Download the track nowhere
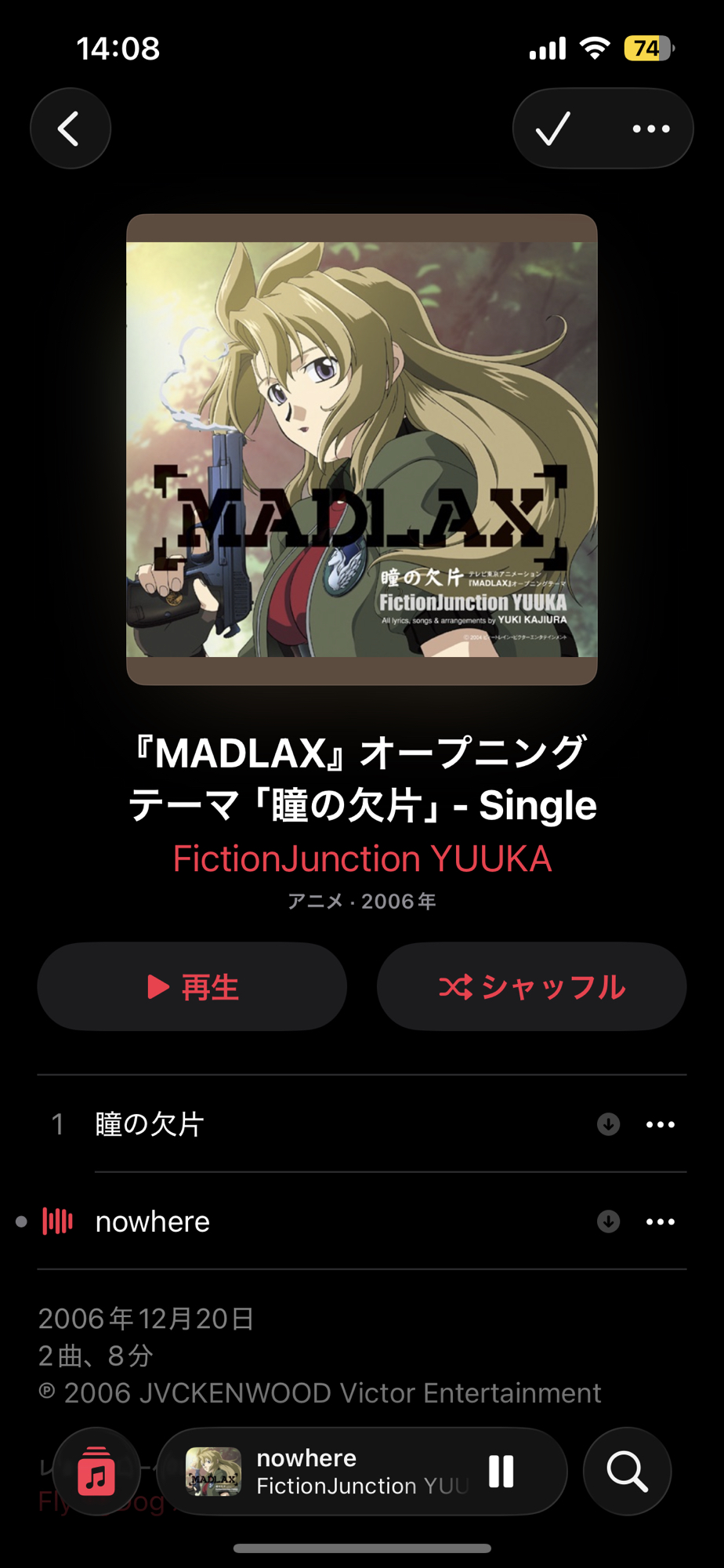 coord(608,1221)
